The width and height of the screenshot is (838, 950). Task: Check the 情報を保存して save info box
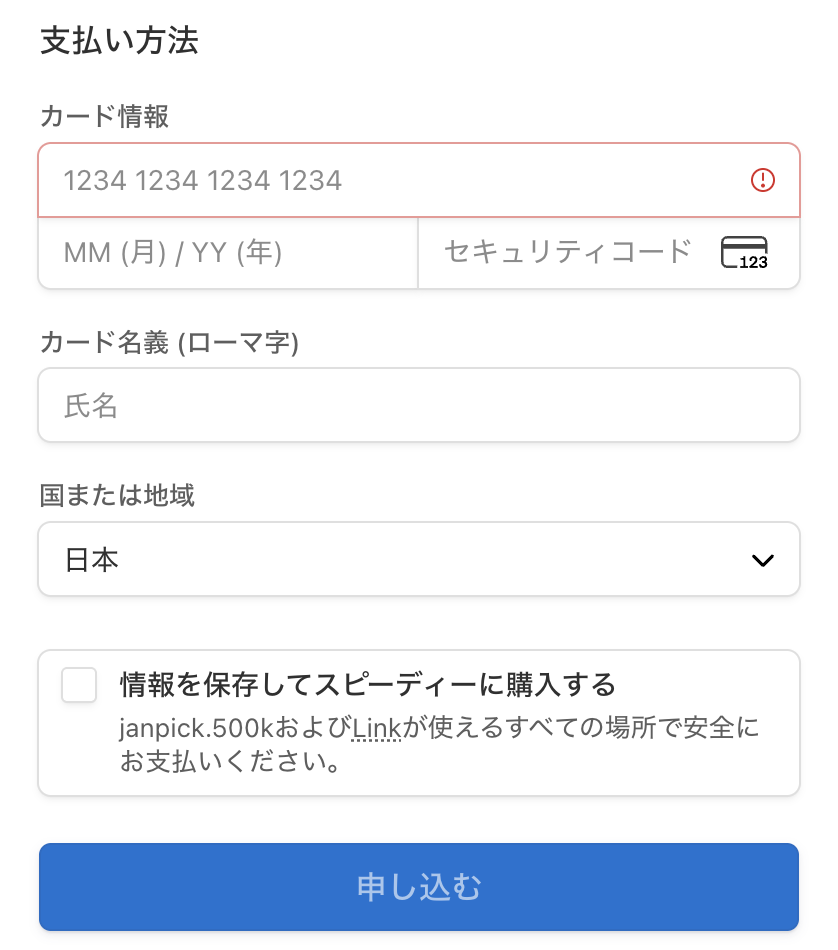pos(79,686)
